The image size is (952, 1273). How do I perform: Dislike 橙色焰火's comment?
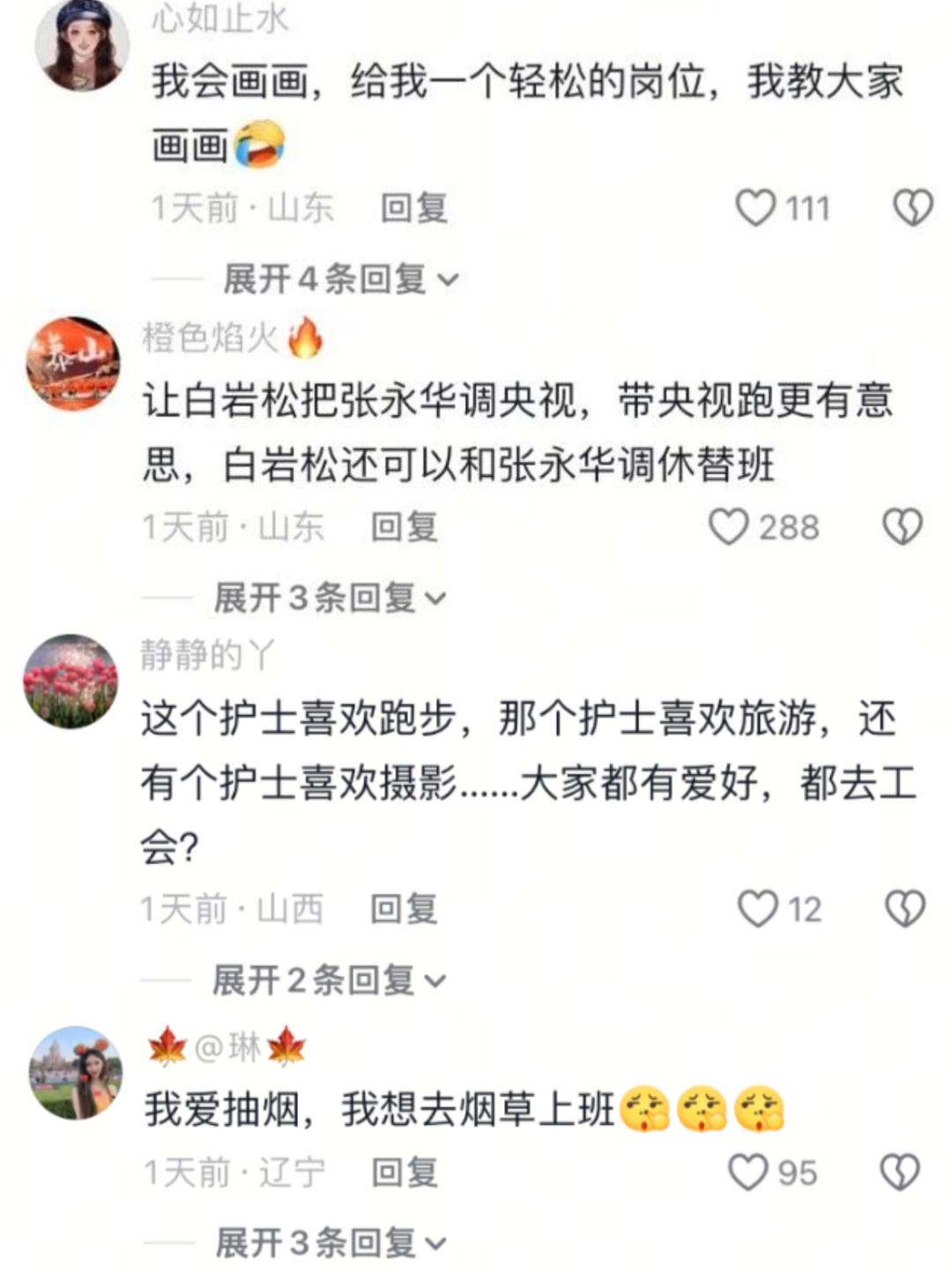point(903,527)
